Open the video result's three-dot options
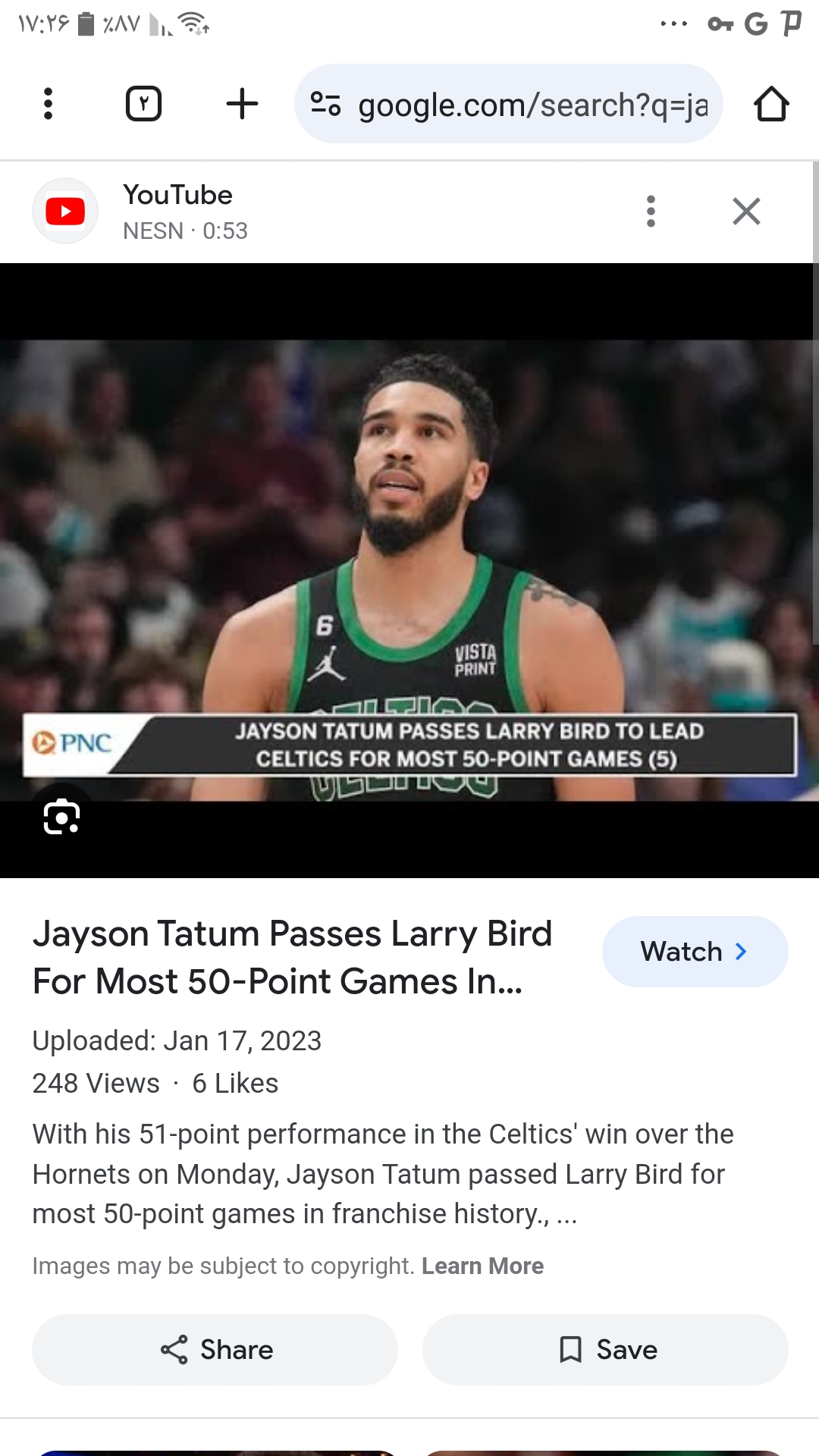Image resolution: width=819 pixels, height=1456 pixels. 651,211
